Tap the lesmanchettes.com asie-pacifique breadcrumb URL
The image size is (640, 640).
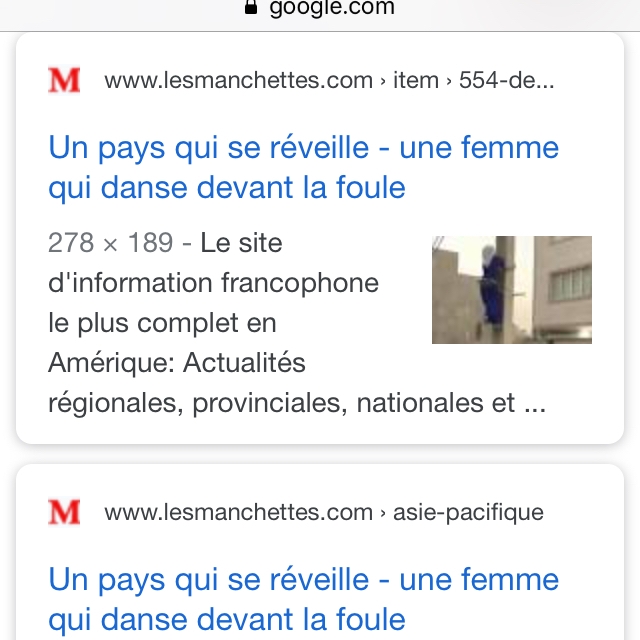click(x=324, y=513)
